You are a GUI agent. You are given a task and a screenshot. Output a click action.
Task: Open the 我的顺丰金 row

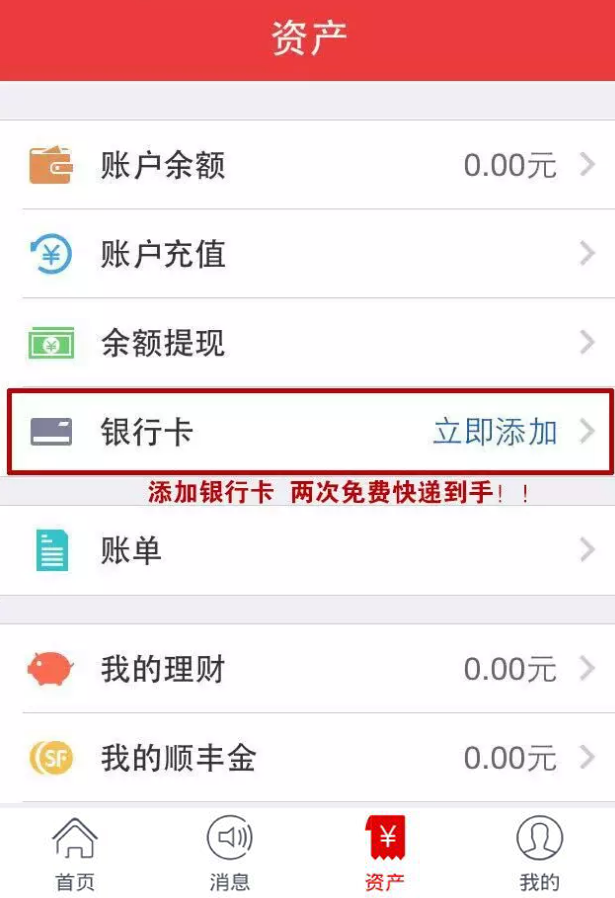coord(307,757)
